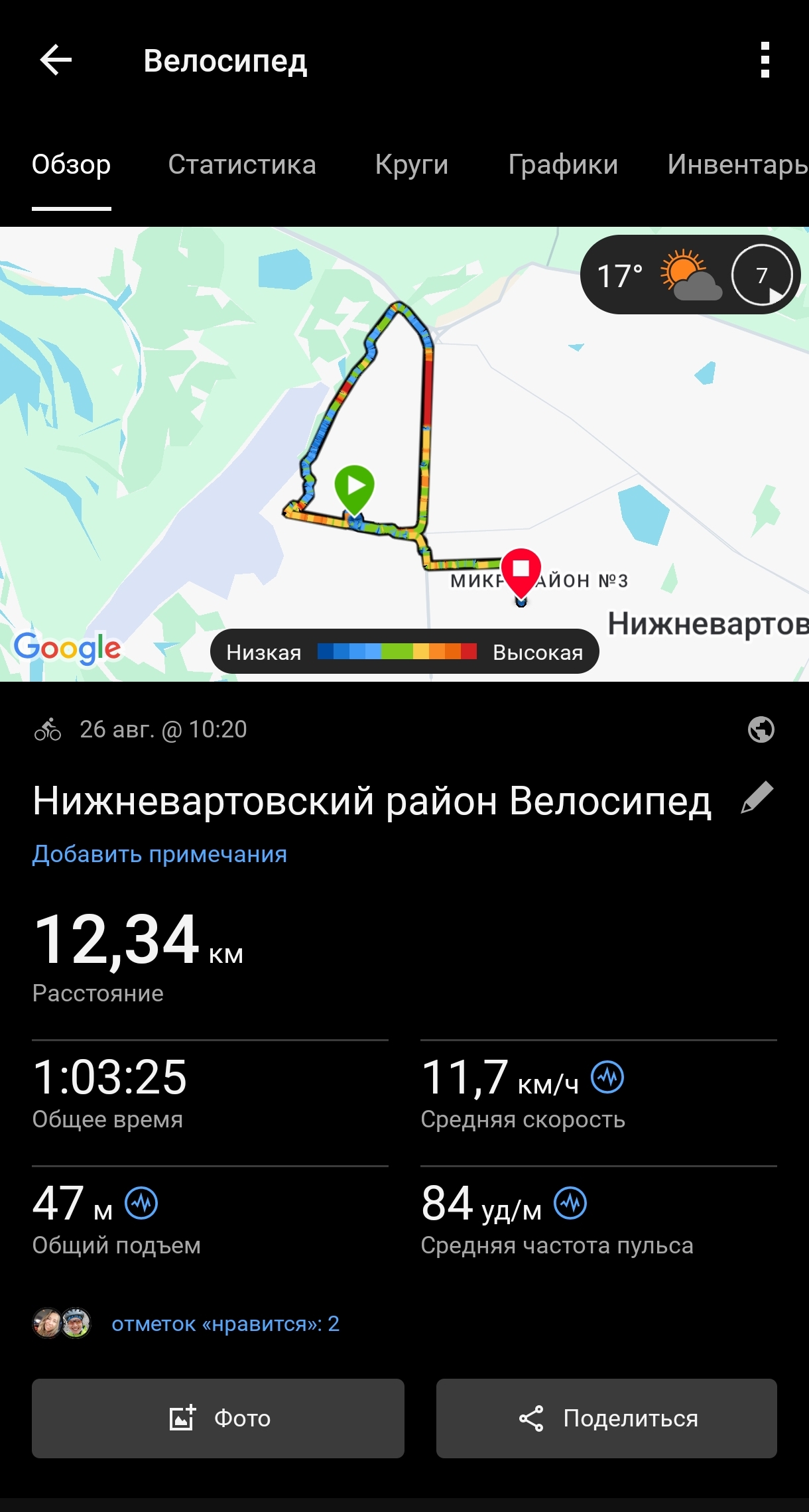Add a photo with the Фото button
Viewport: 809px width, 1512px height.
point(218,1418)
